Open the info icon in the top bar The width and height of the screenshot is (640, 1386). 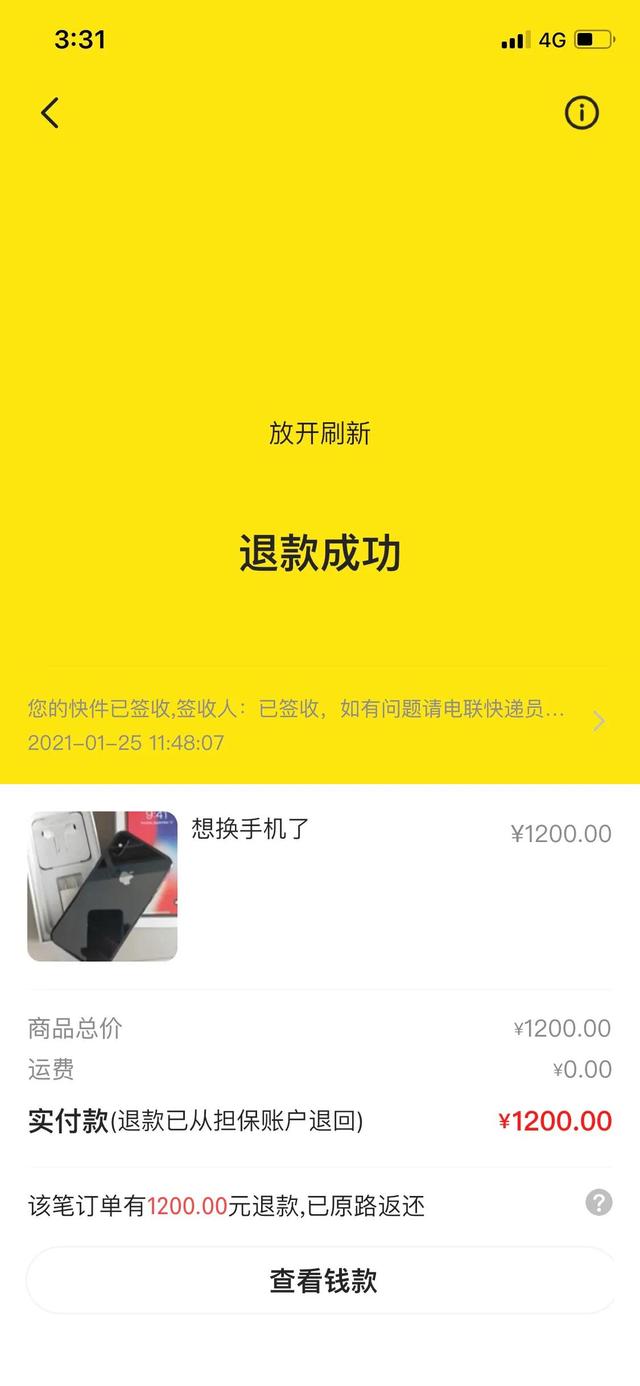click(x=582, y=113)
